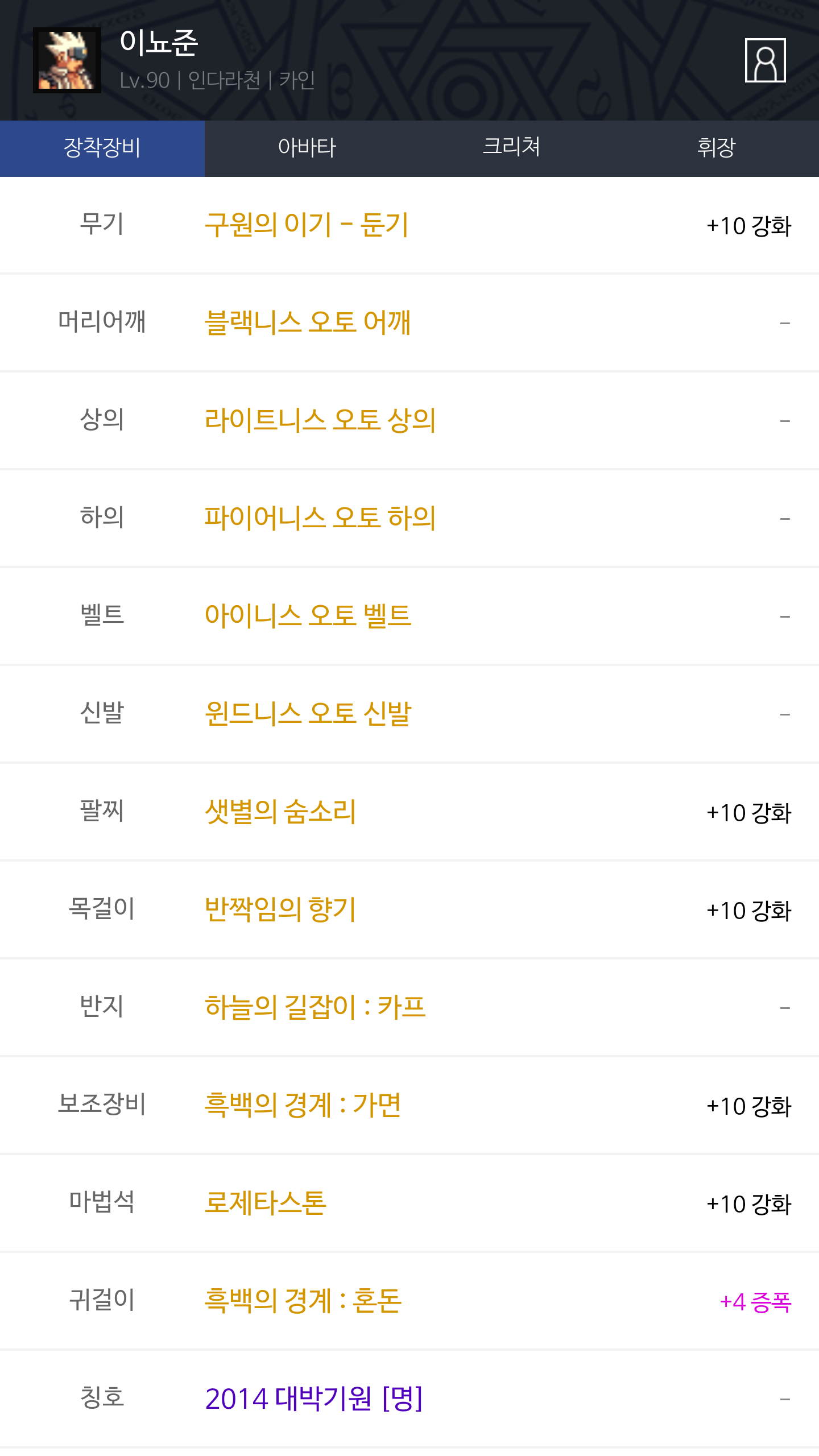Image resolution: width=819 pixels, height=1456 pixels.
Task: View 윈드니스 오토 신발 details
Action: [x=308, y=714]
